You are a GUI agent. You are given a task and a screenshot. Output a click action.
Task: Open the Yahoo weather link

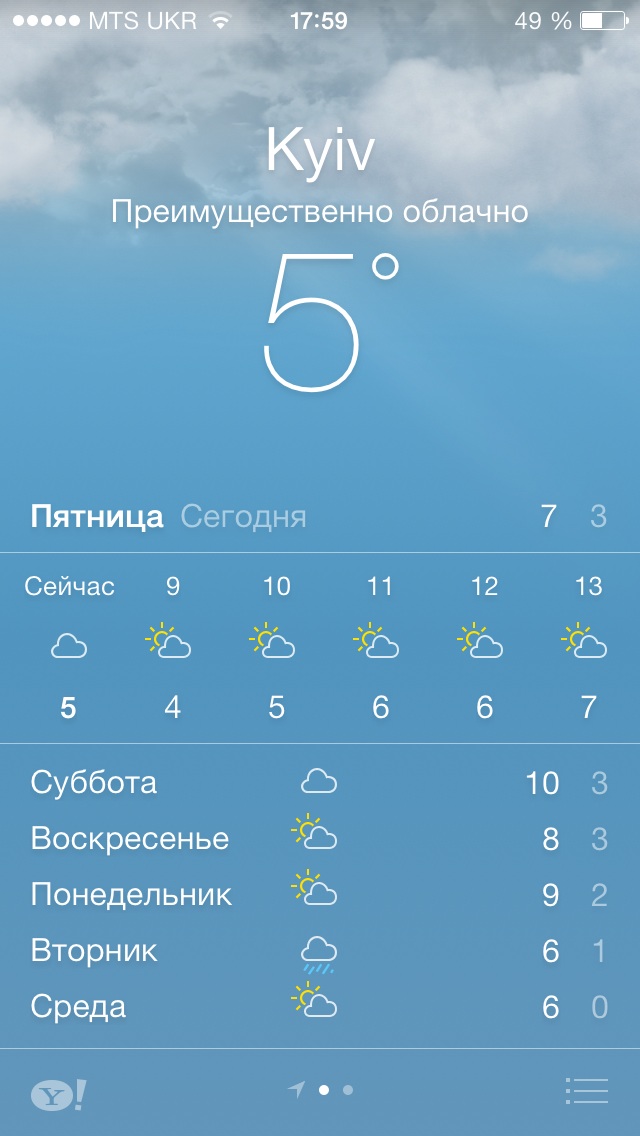[x=58, y=1094]
